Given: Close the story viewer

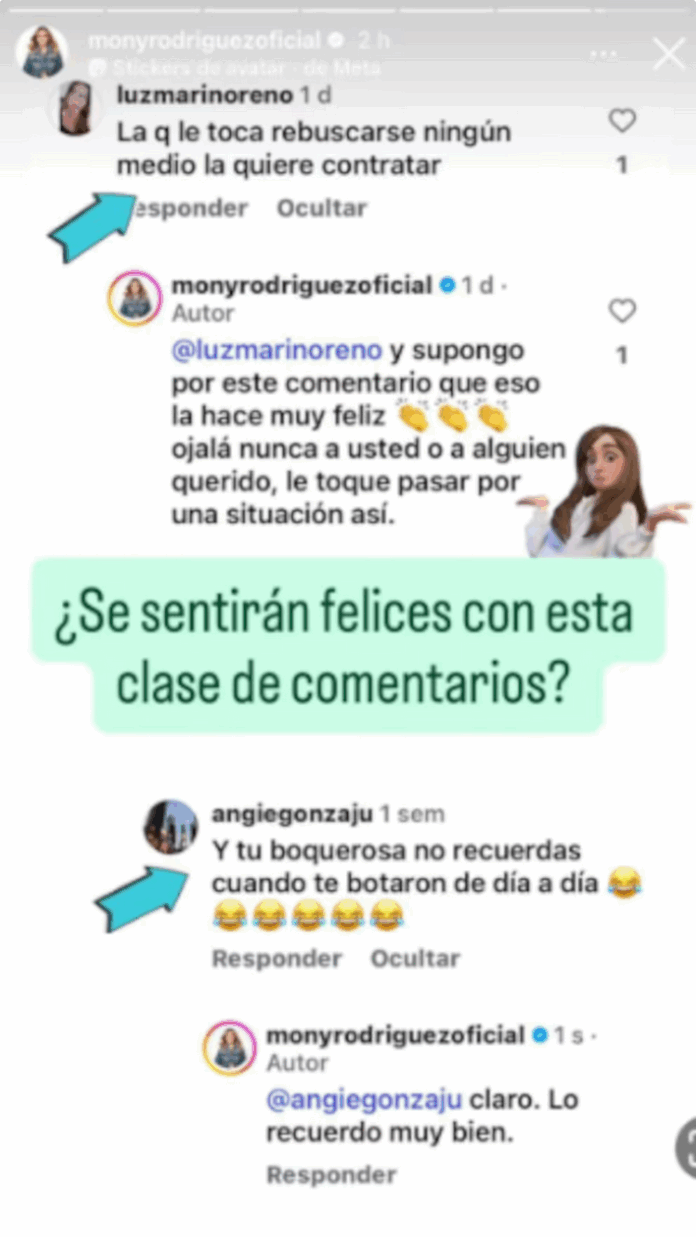Looking at the screenshot, I should pos(668,53).
